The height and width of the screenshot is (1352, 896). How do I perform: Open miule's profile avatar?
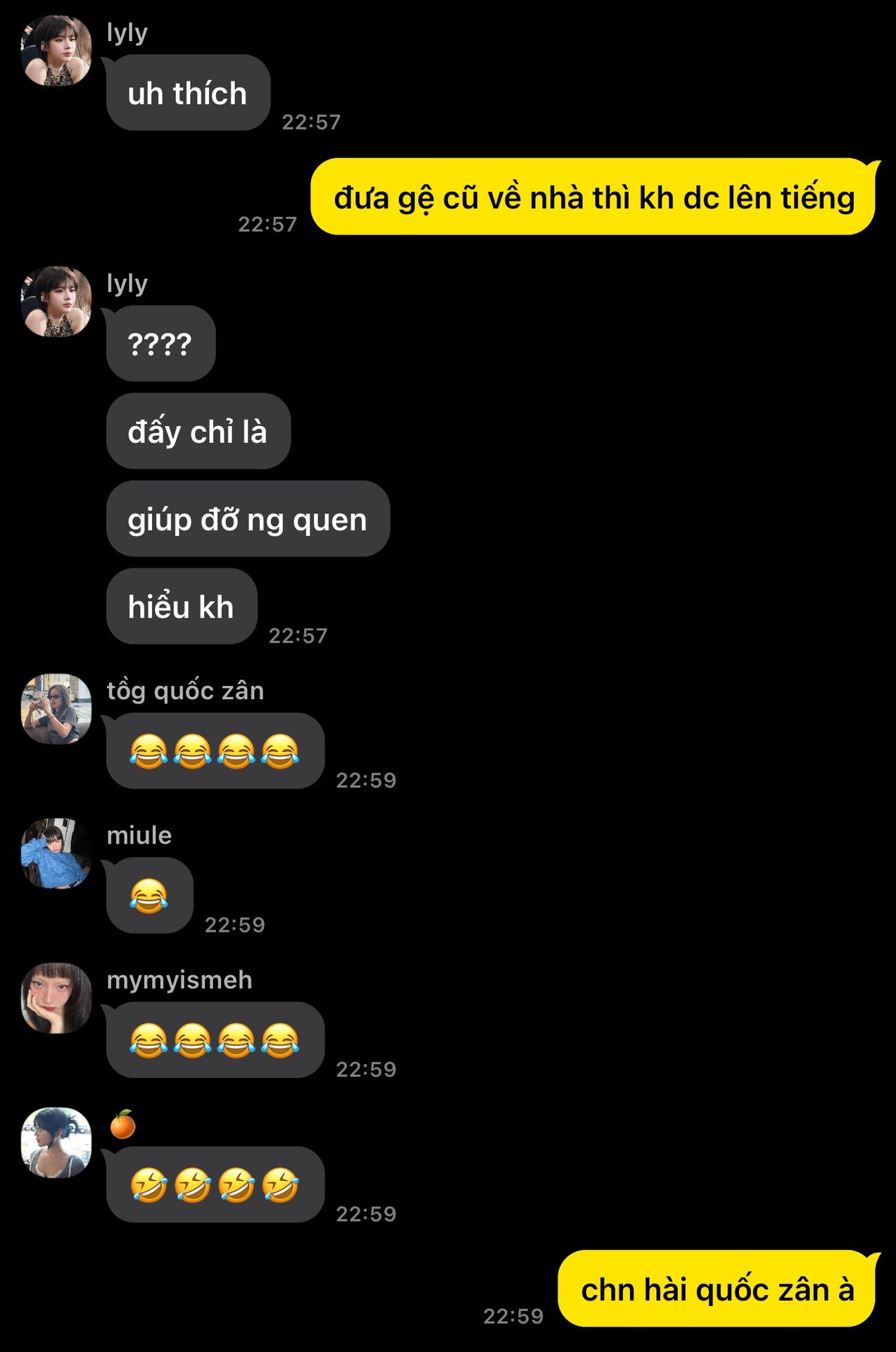(56, 853)
